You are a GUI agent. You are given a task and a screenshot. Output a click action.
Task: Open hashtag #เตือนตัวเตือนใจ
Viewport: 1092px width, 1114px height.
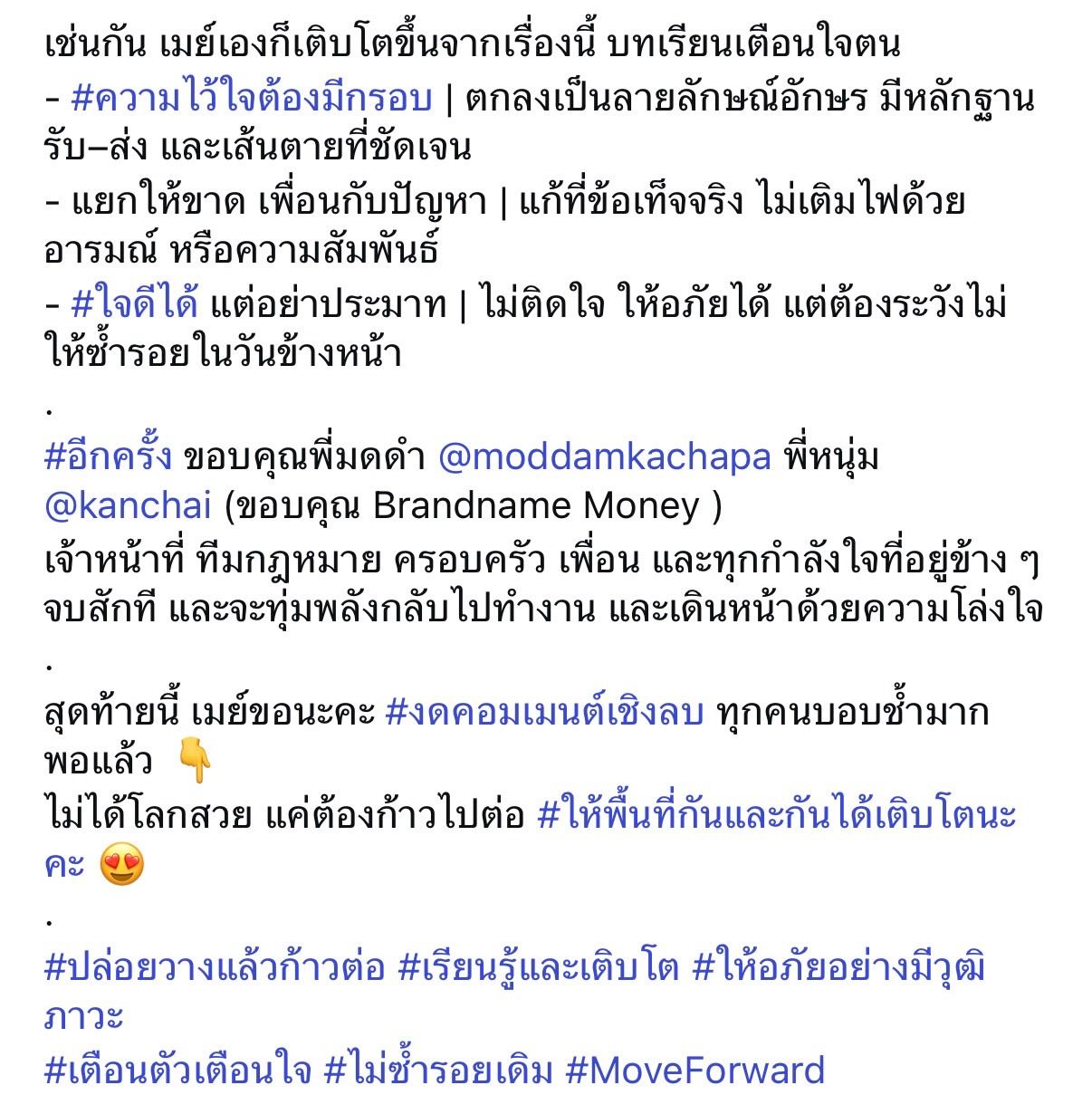point(177,1071)
